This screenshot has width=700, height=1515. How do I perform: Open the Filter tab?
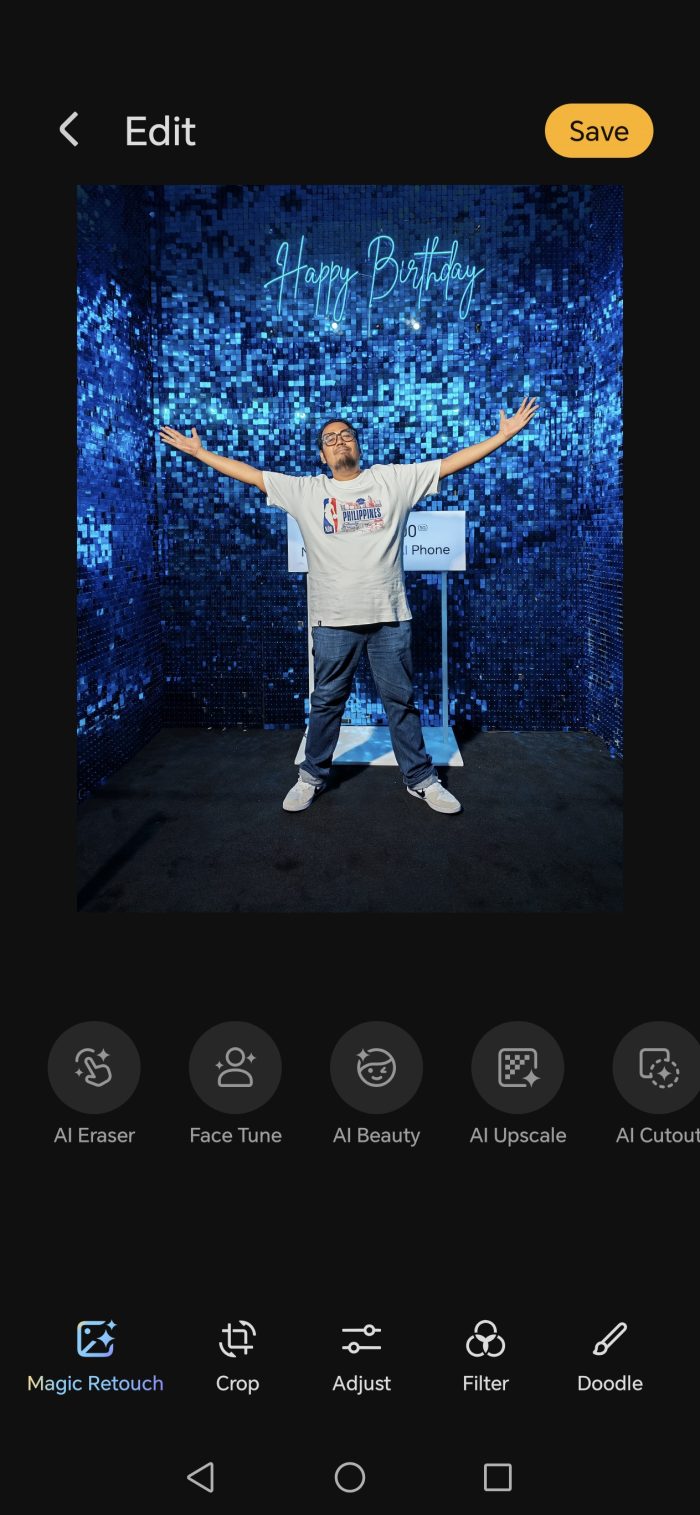coord(485,1355)
